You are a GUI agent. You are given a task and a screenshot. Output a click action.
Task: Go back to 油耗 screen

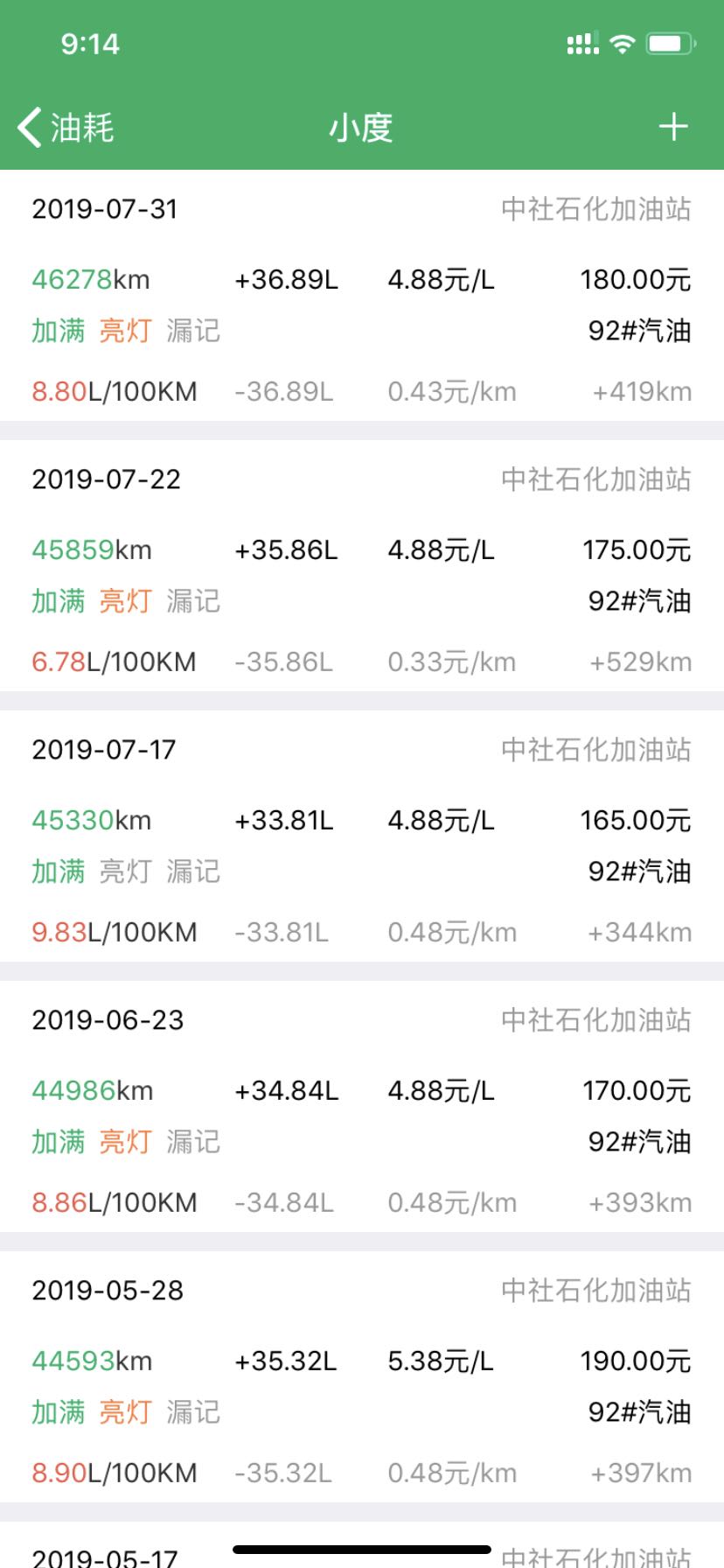pyautogui.click(x=66, y=128)
